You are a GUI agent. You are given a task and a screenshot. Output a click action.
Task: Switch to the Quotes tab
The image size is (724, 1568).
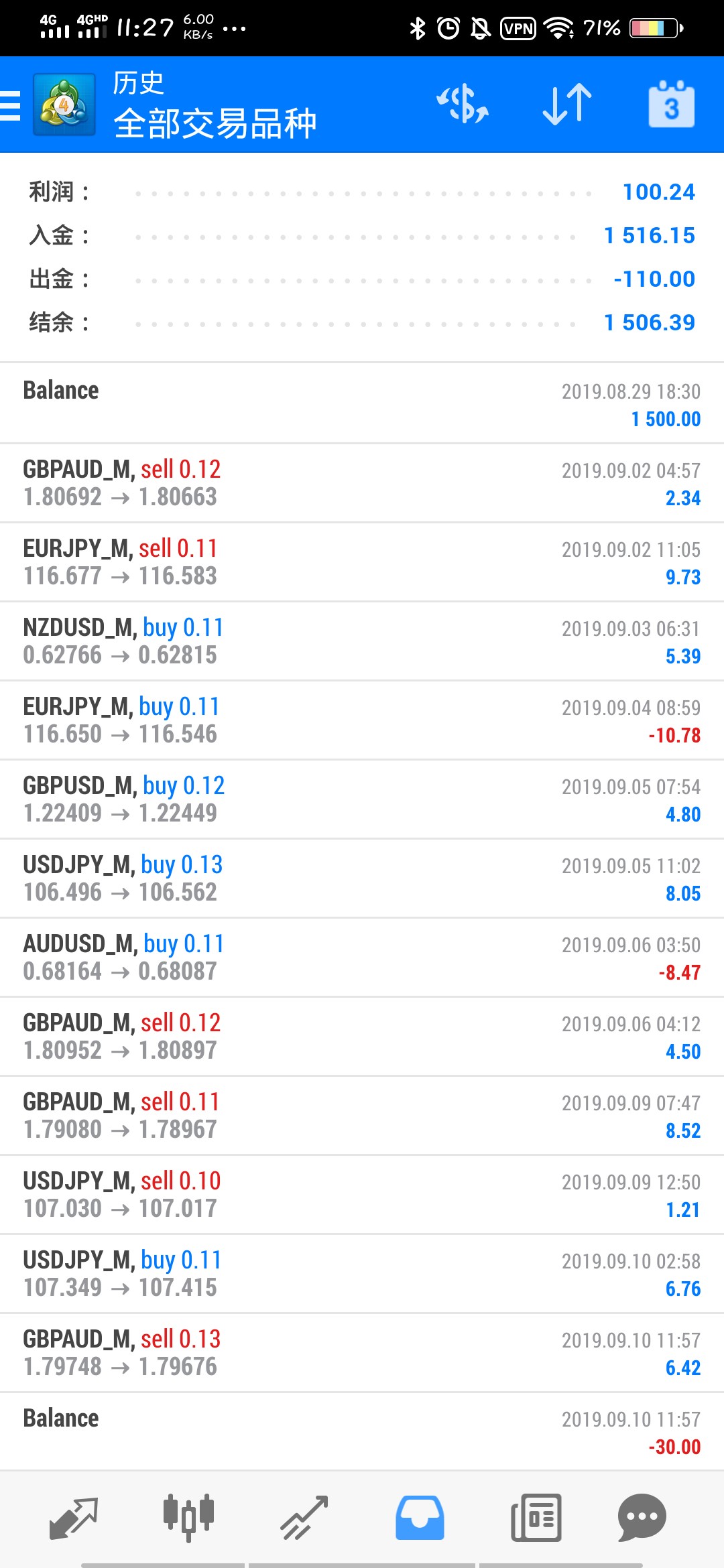pyautogui.click(x=74, y=1518)
